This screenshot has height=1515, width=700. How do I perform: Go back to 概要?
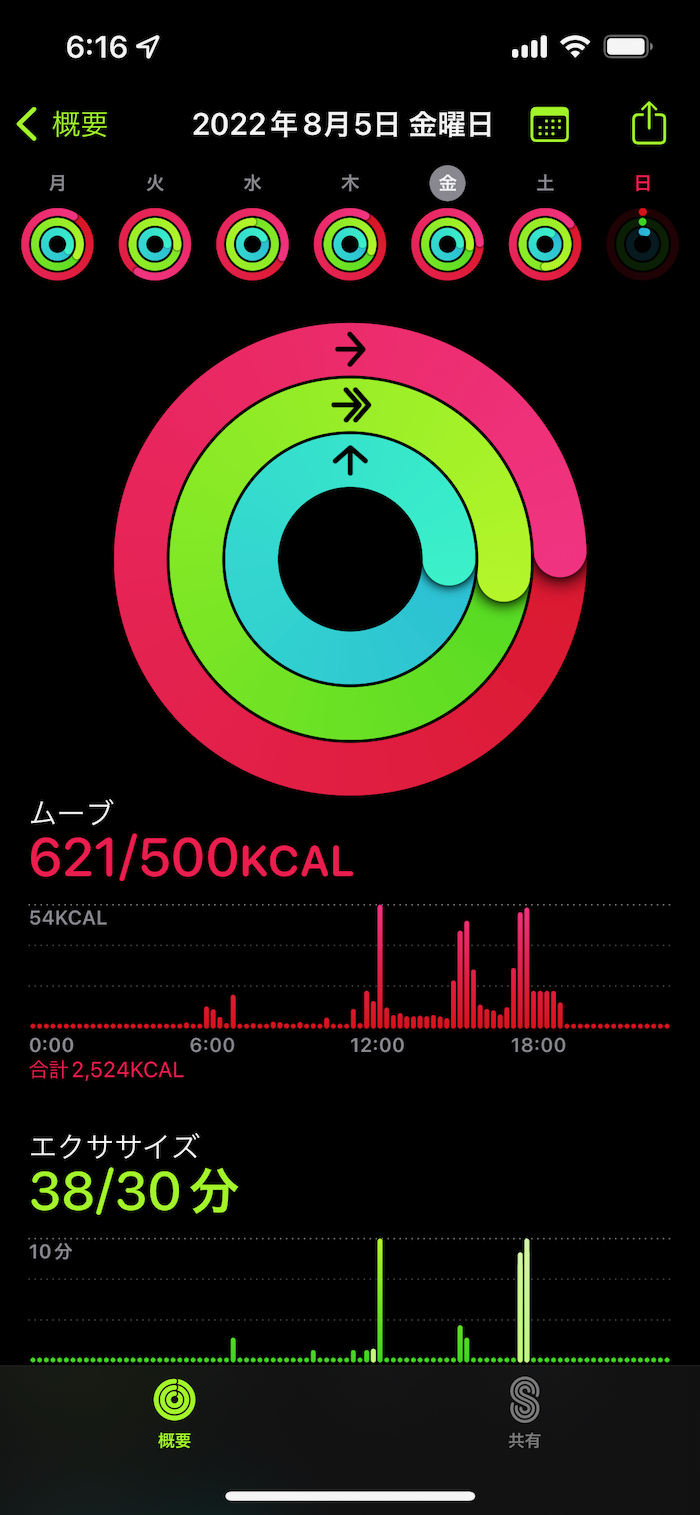tap(62, 124)
